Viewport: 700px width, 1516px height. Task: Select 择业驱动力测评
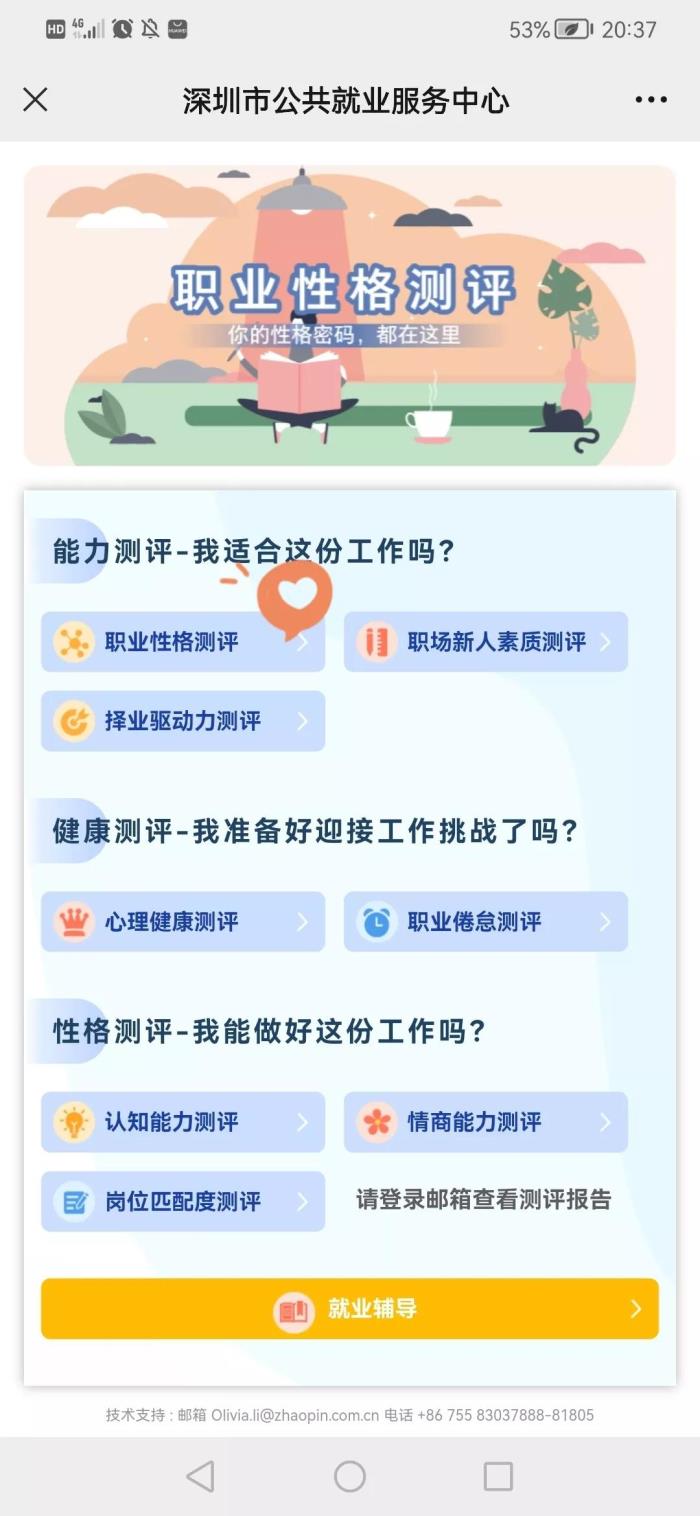coord(182,721)
